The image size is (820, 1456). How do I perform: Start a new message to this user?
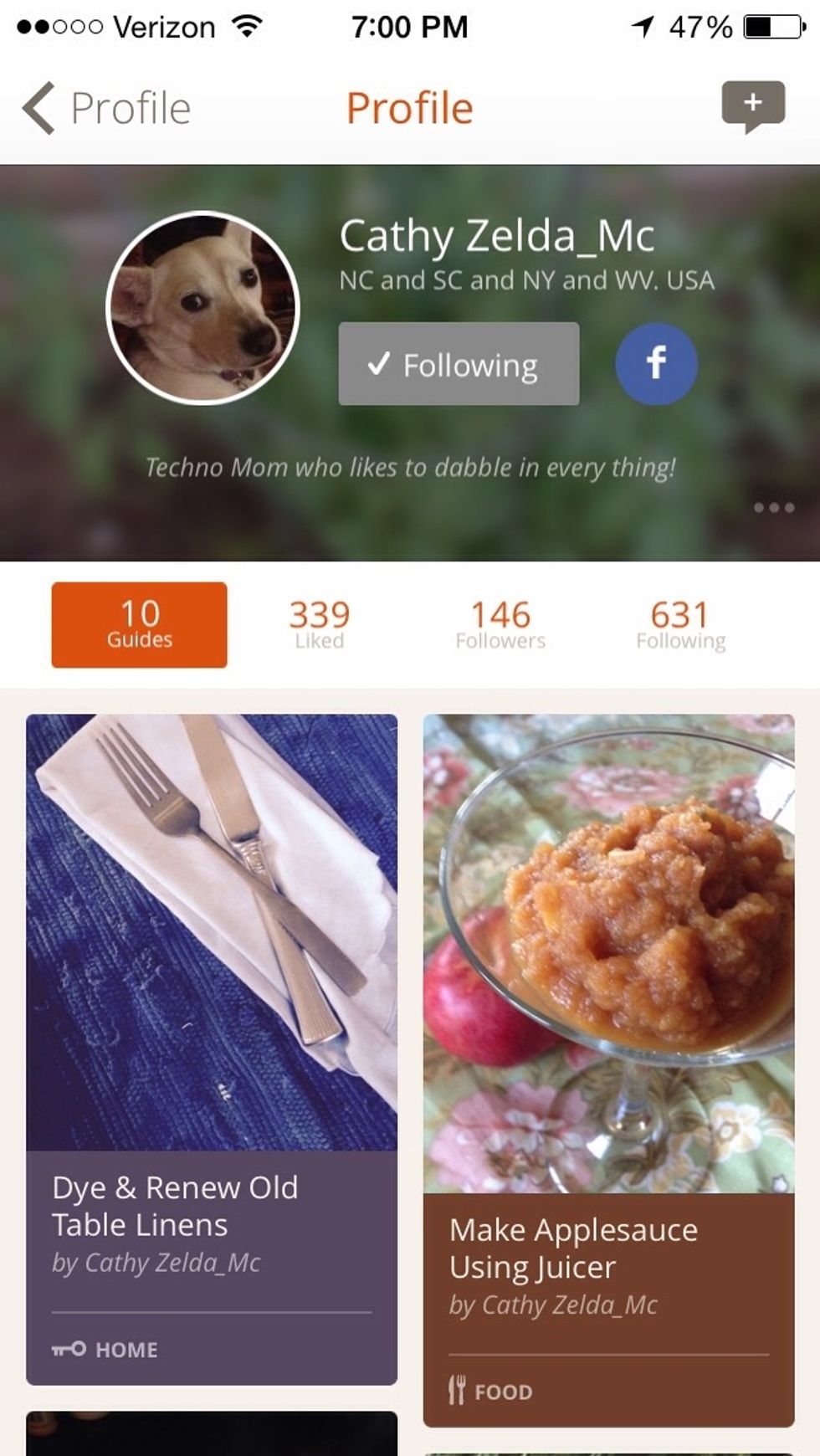752,105
